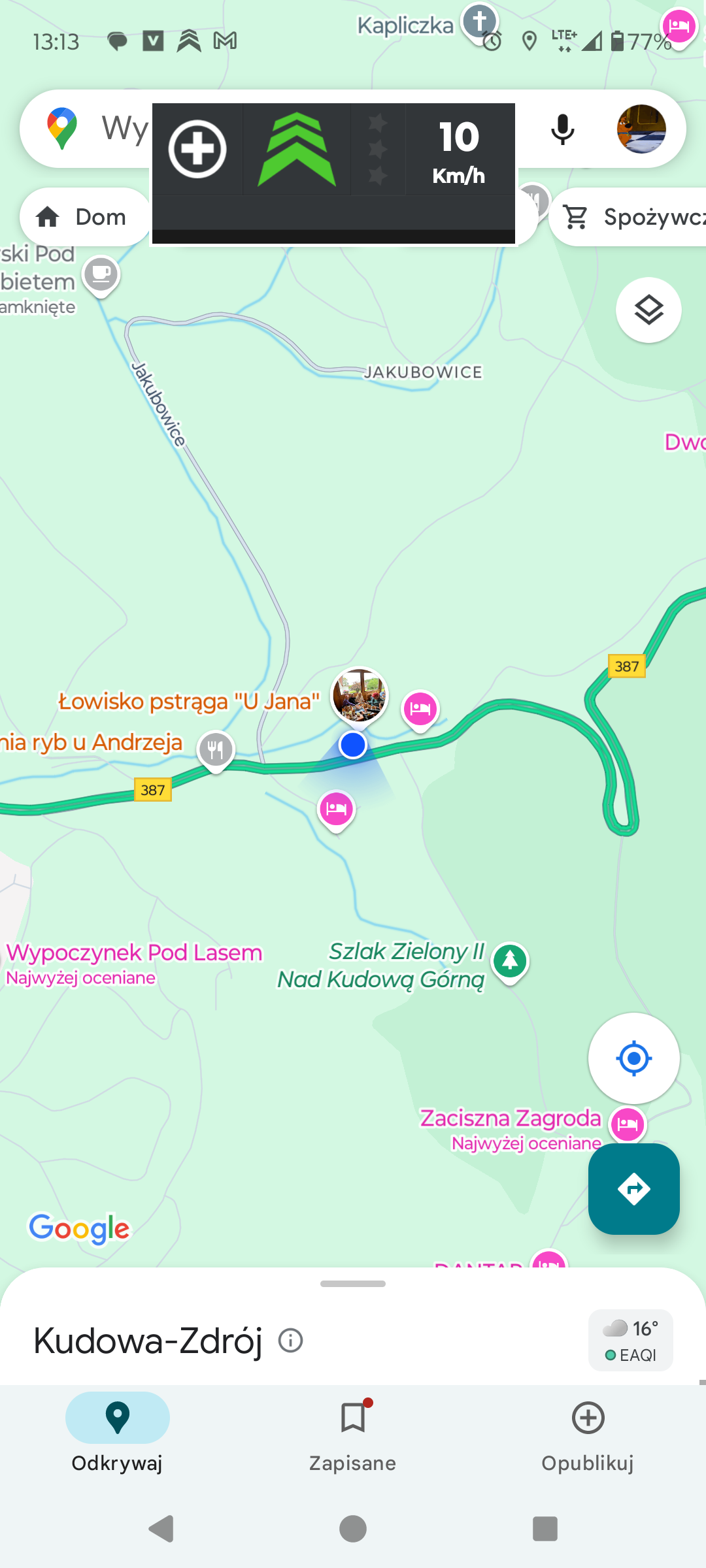
Task: Open weather and EAQI chip
Action: (x=630, y=1340)
